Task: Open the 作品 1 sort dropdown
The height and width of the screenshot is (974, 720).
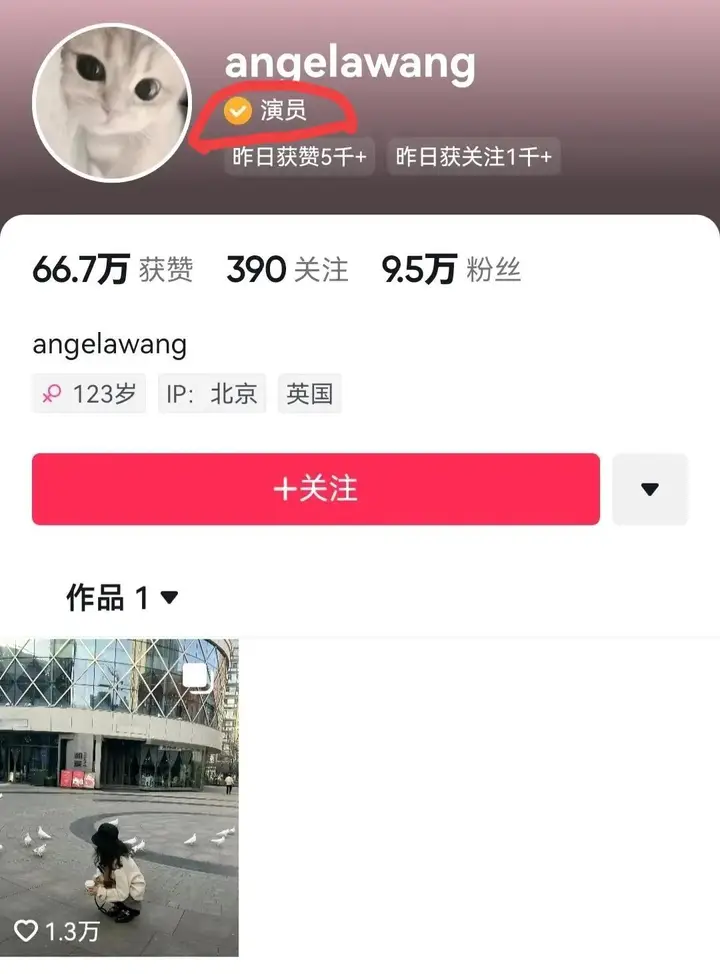Action: pos(122,598)
